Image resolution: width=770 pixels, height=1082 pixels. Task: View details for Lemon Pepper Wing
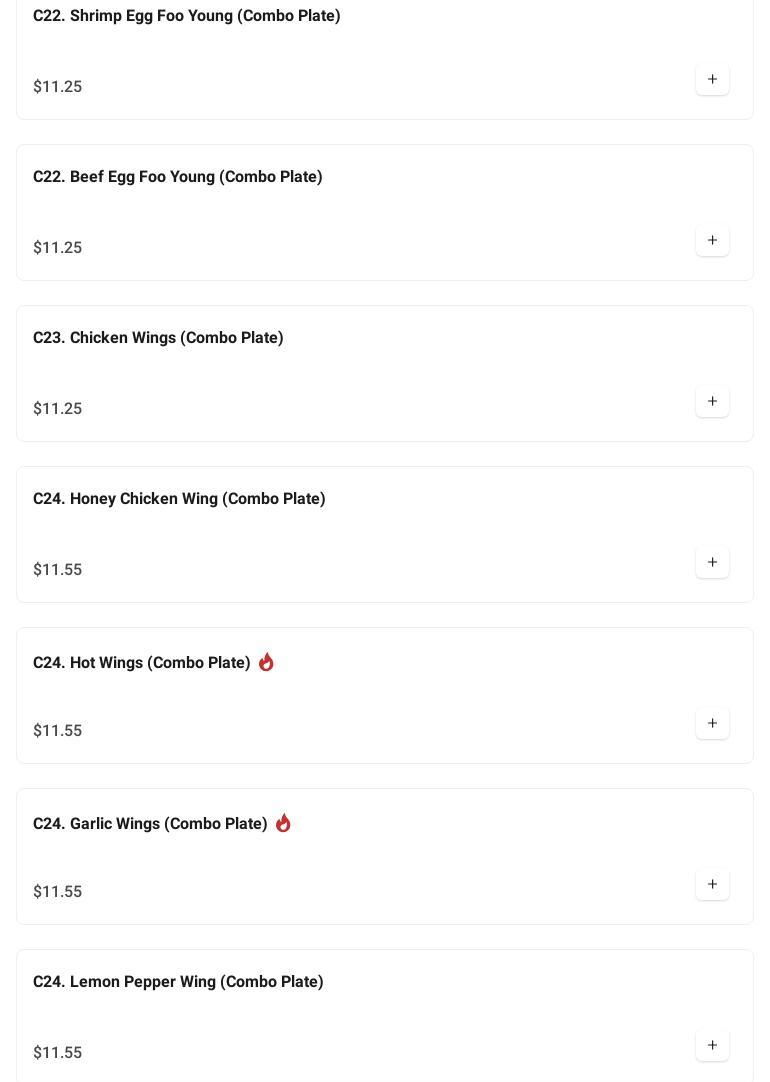[x=178, y=982]
